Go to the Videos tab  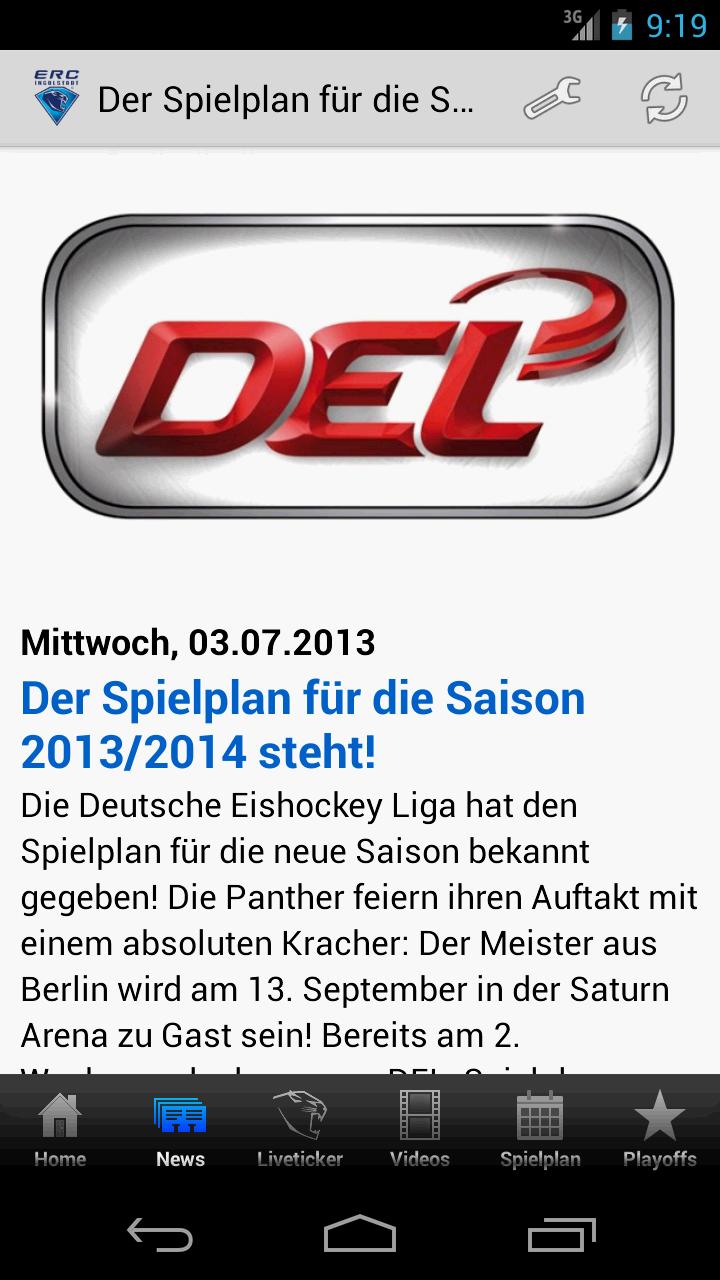(420, 1128)
